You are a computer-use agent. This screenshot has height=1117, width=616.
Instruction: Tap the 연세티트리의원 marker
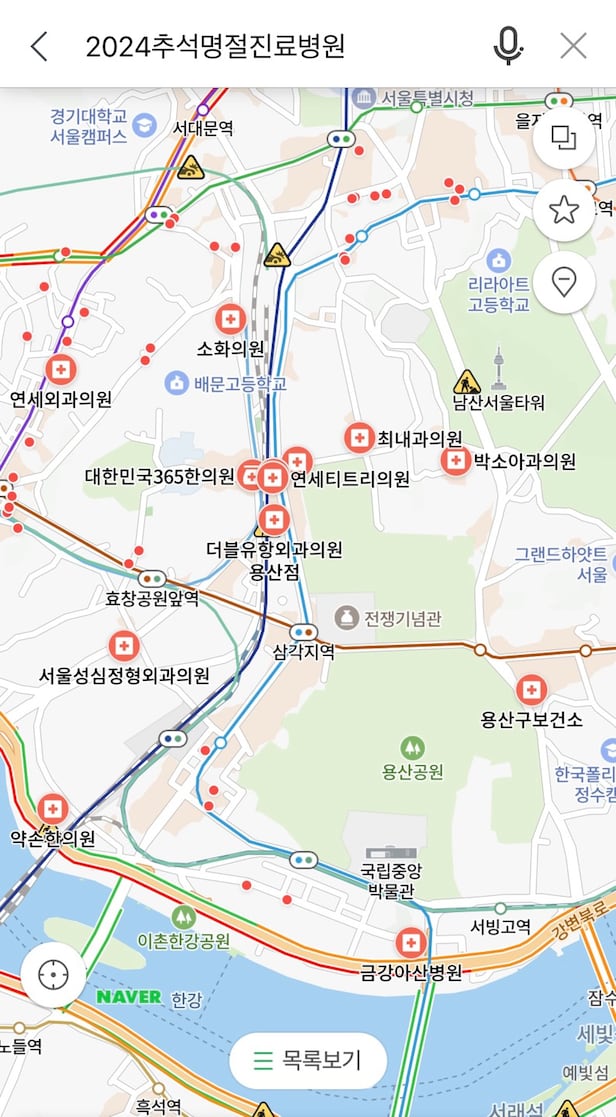tap(297, 461)
